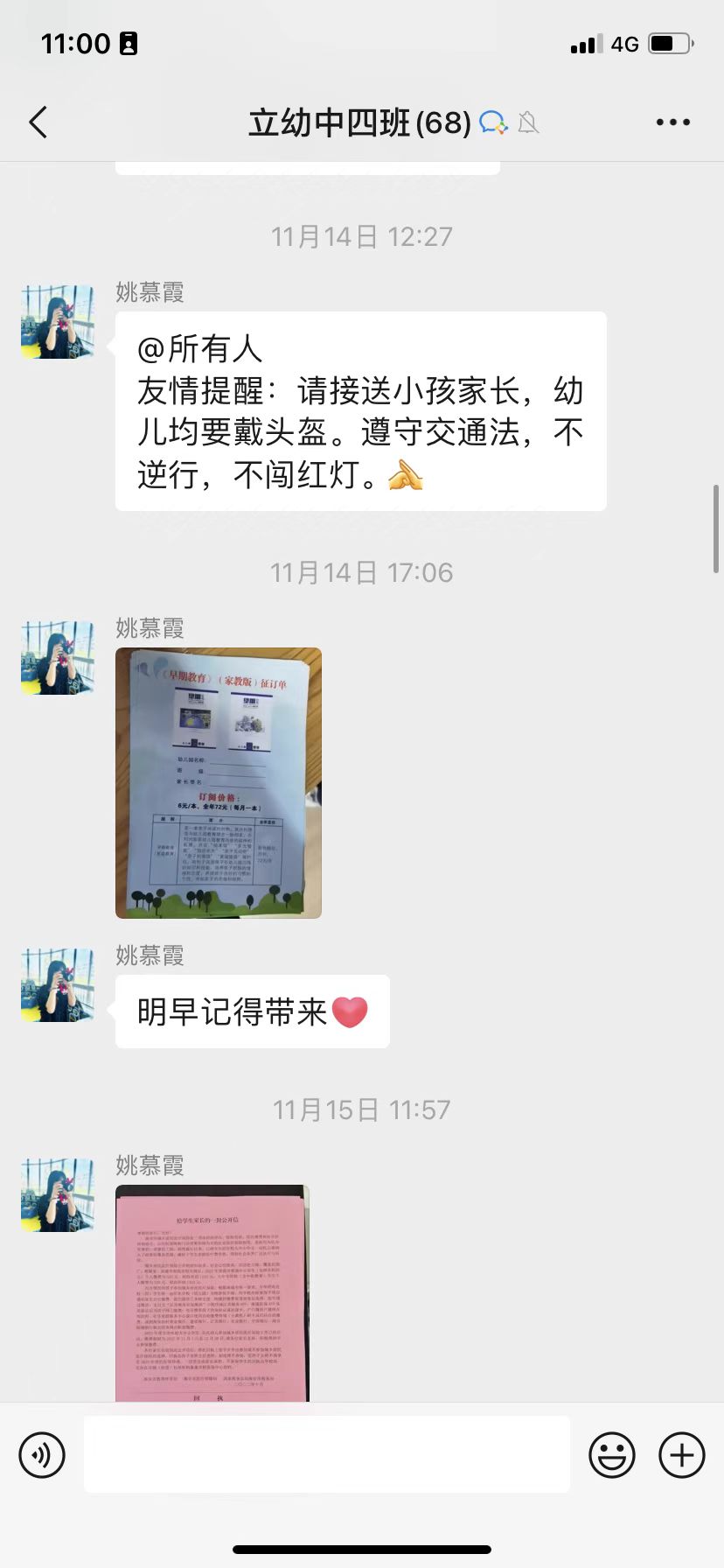Image resolution: width=724 pixels, height=1568 pixels.
Task: Focus the message text field
Action: (327, 1455)
